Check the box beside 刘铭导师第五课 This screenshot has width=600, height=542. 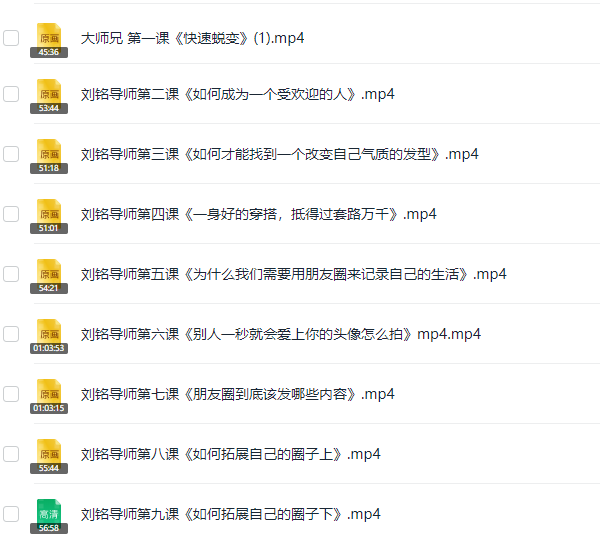11,274
